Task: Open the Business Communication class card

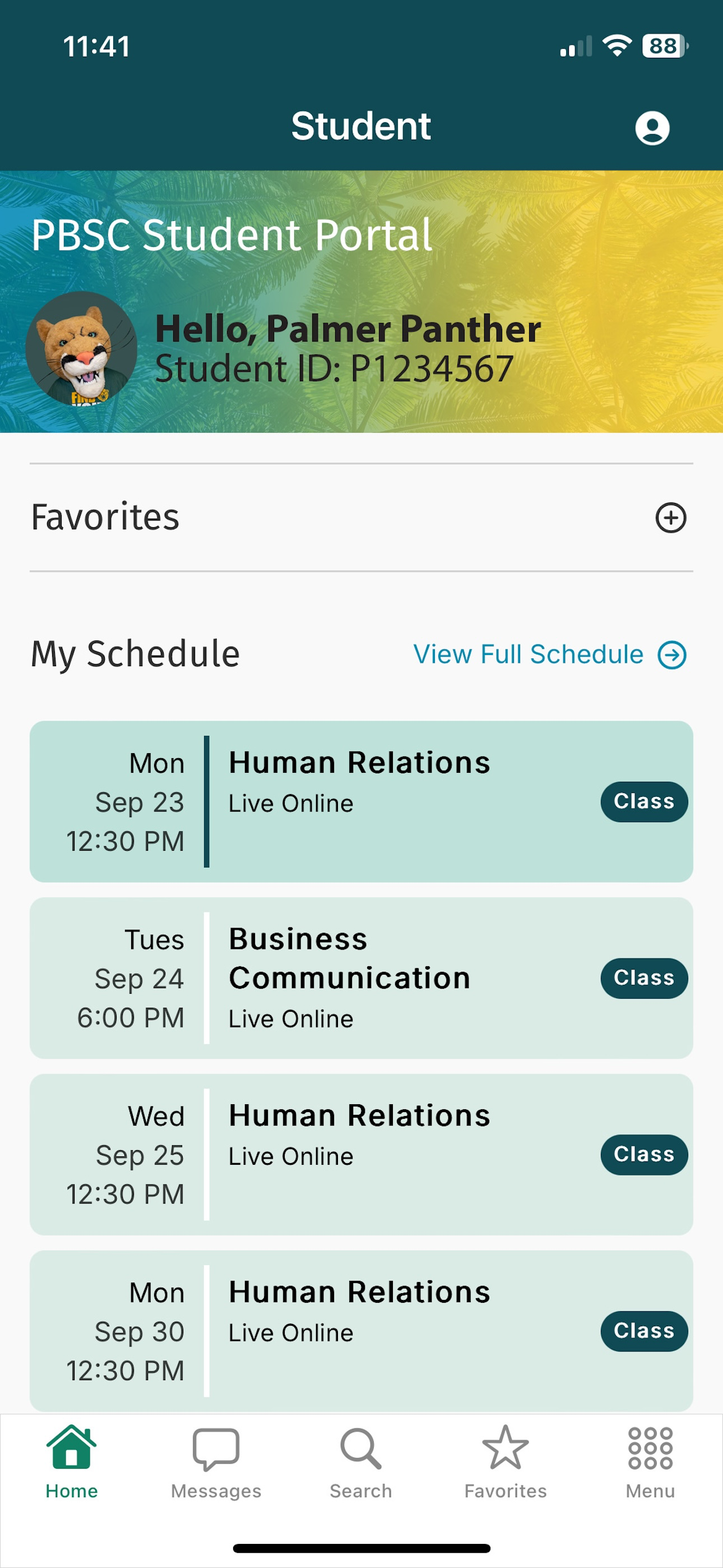Action: click(361, 977)
